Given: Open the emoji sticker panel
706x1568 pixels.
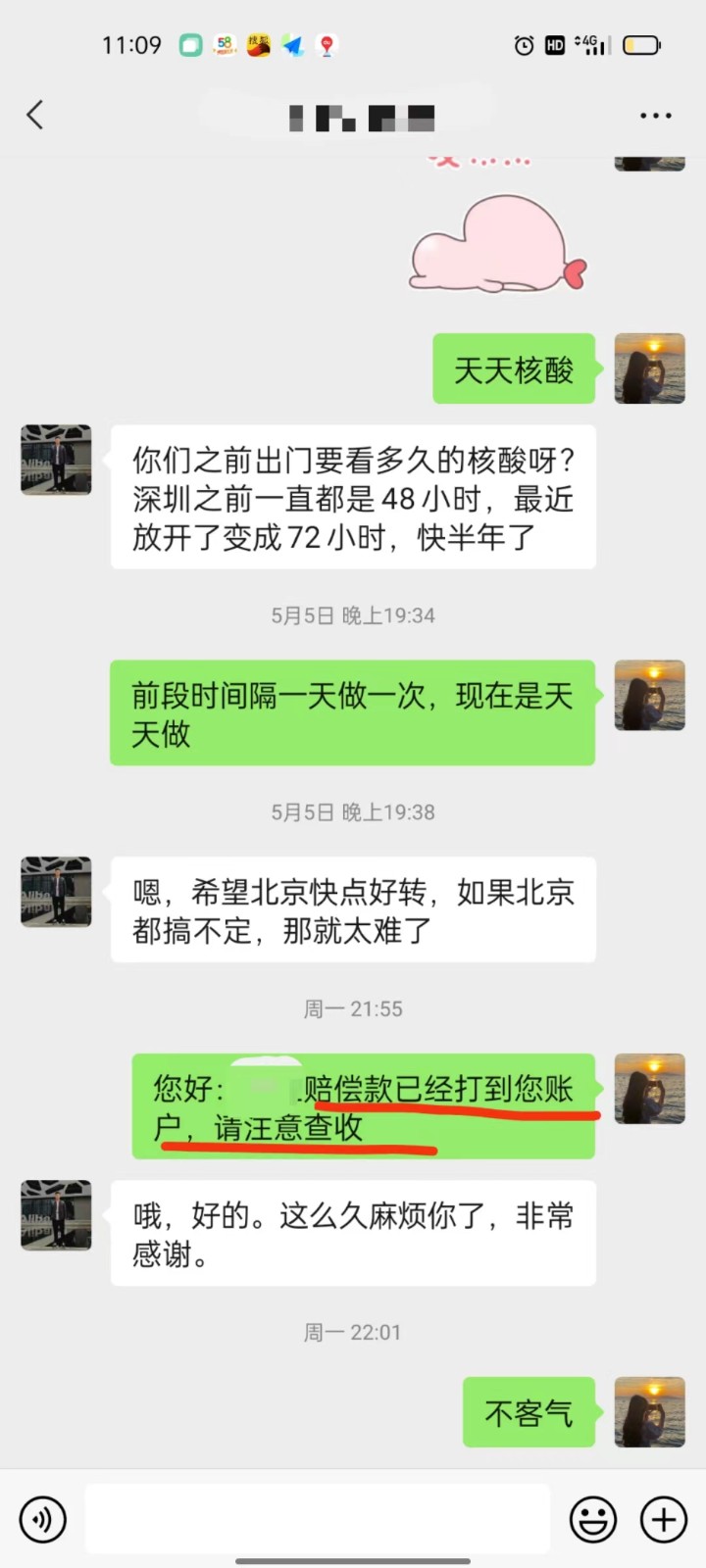Looking at the screenshot, I should point(593,1520).
